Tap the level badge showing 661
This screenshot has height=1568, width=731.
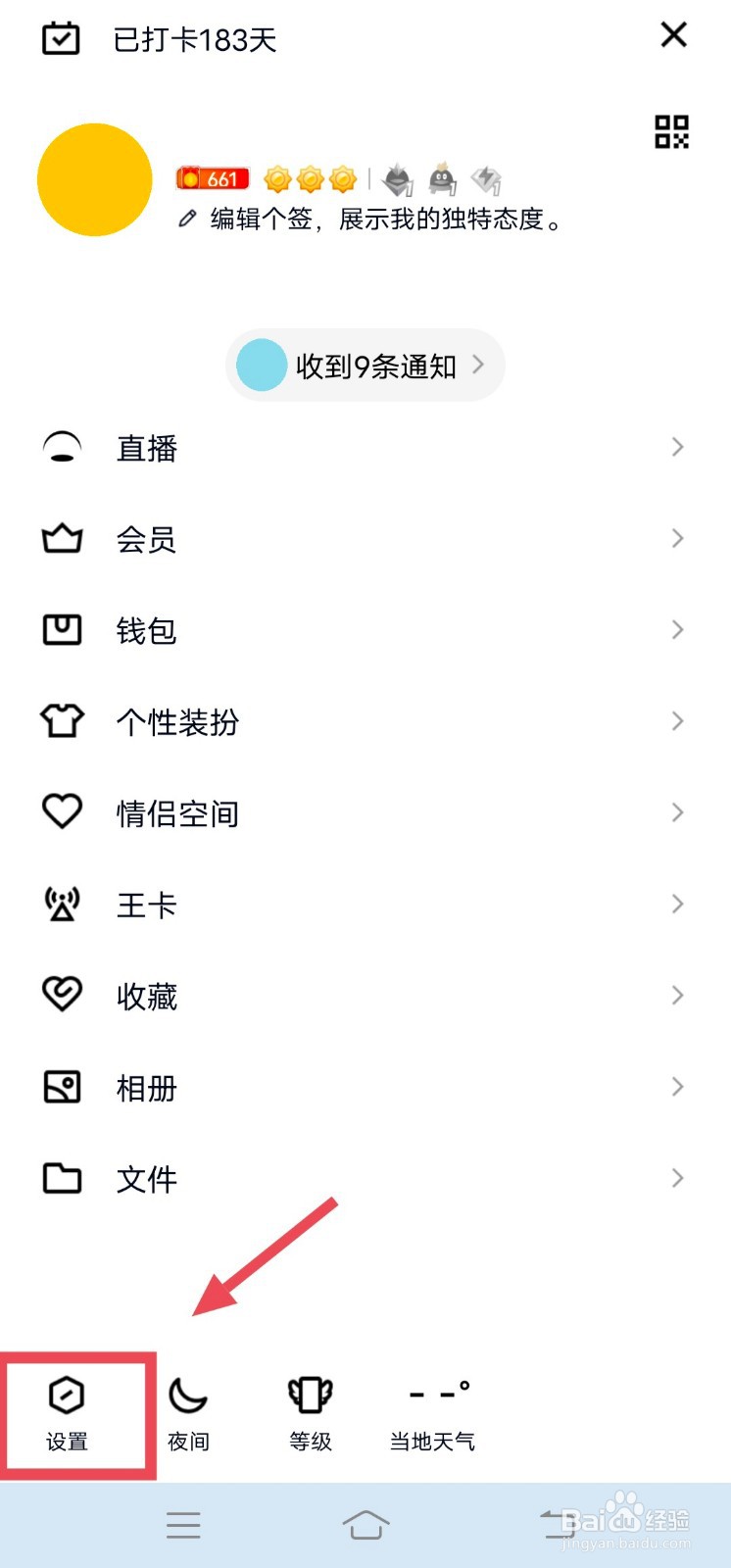(x=212, y=178)
